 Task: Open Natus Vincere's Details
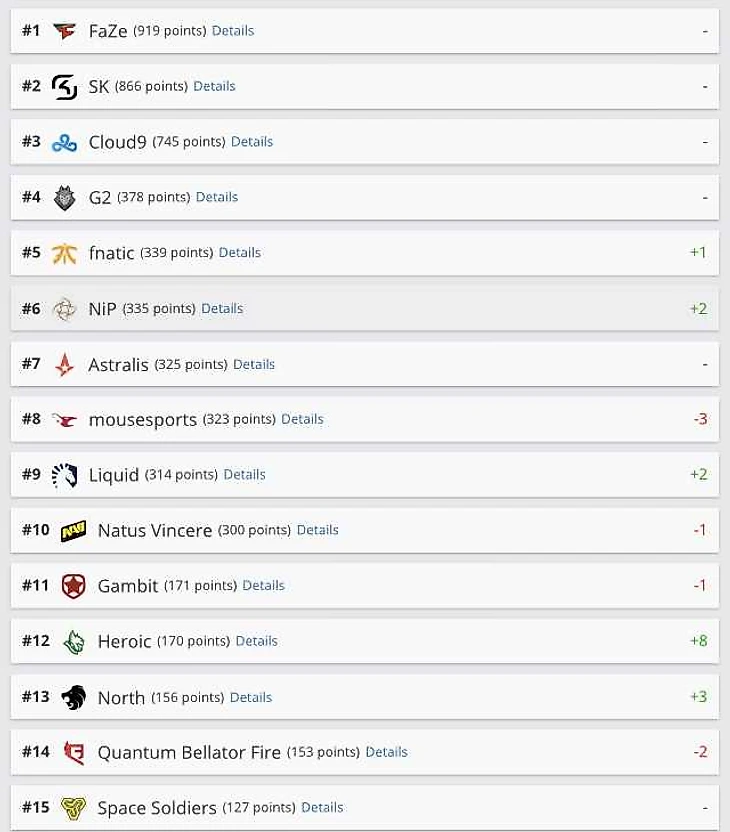(x=318, y=530)
